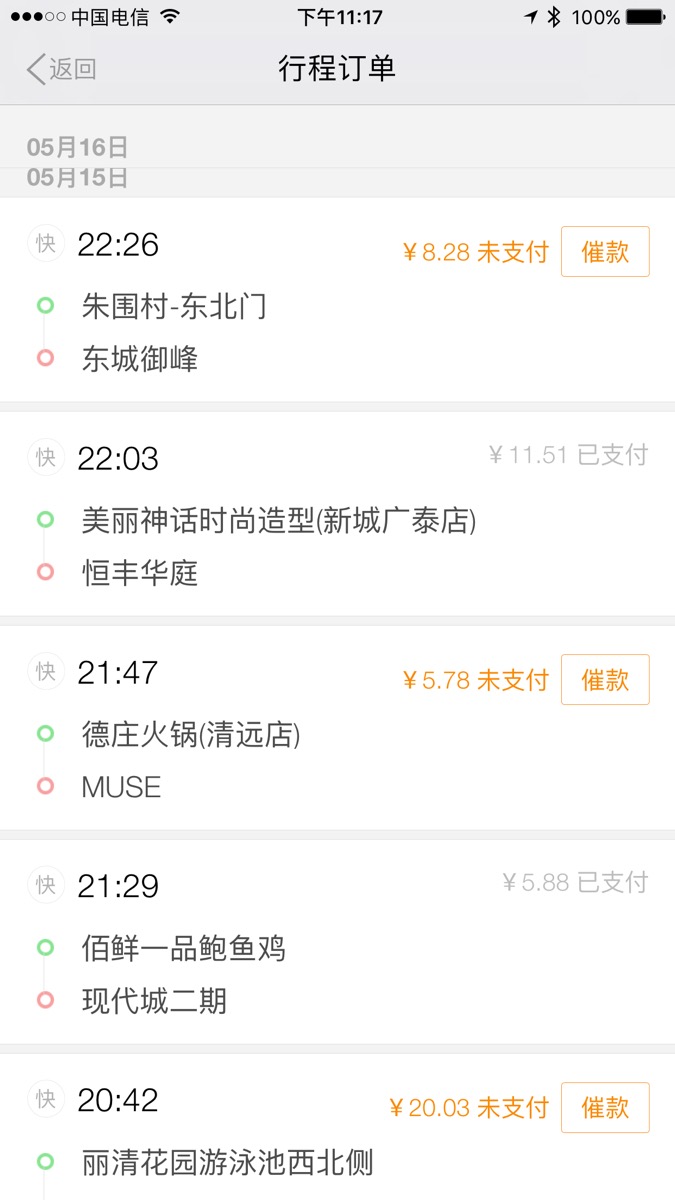Open the 20:42 trip from 丽清花园游泳池西北侧
Screen dimensions: 675x1200
(x=337, y=1127)
